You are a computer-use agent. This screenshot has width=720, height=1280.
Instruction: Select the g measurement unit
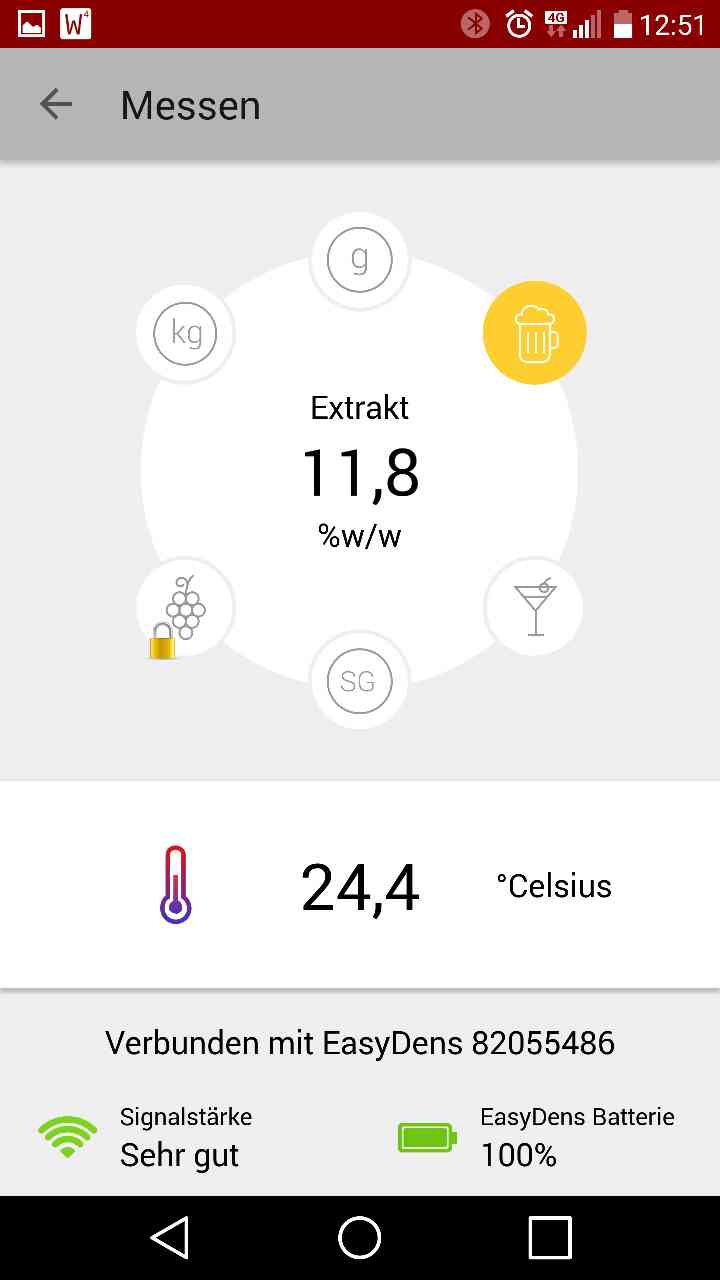click(359, 260)
